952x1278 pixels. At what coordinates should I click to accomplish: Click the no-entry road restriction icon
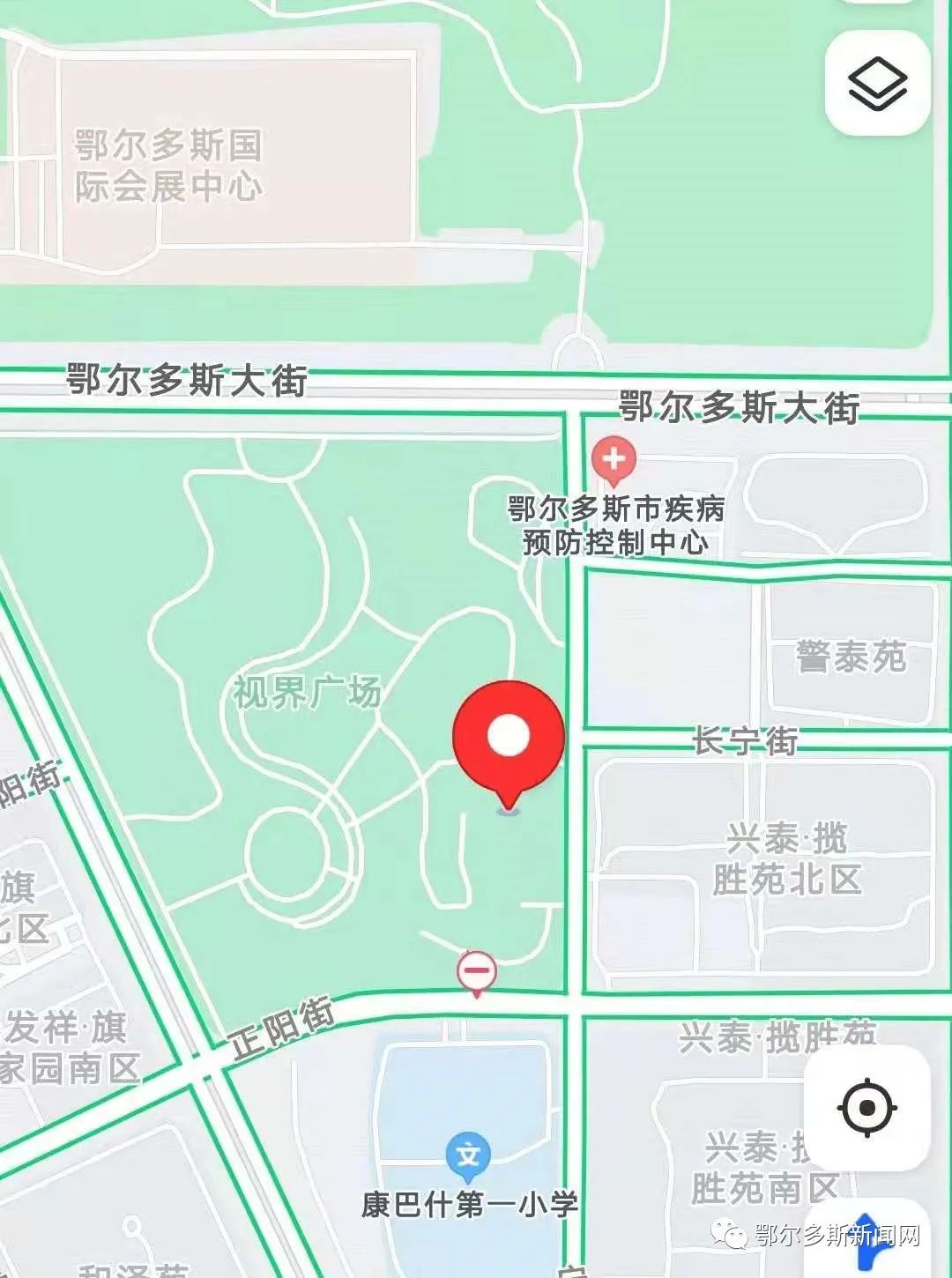tap(477, 970)
